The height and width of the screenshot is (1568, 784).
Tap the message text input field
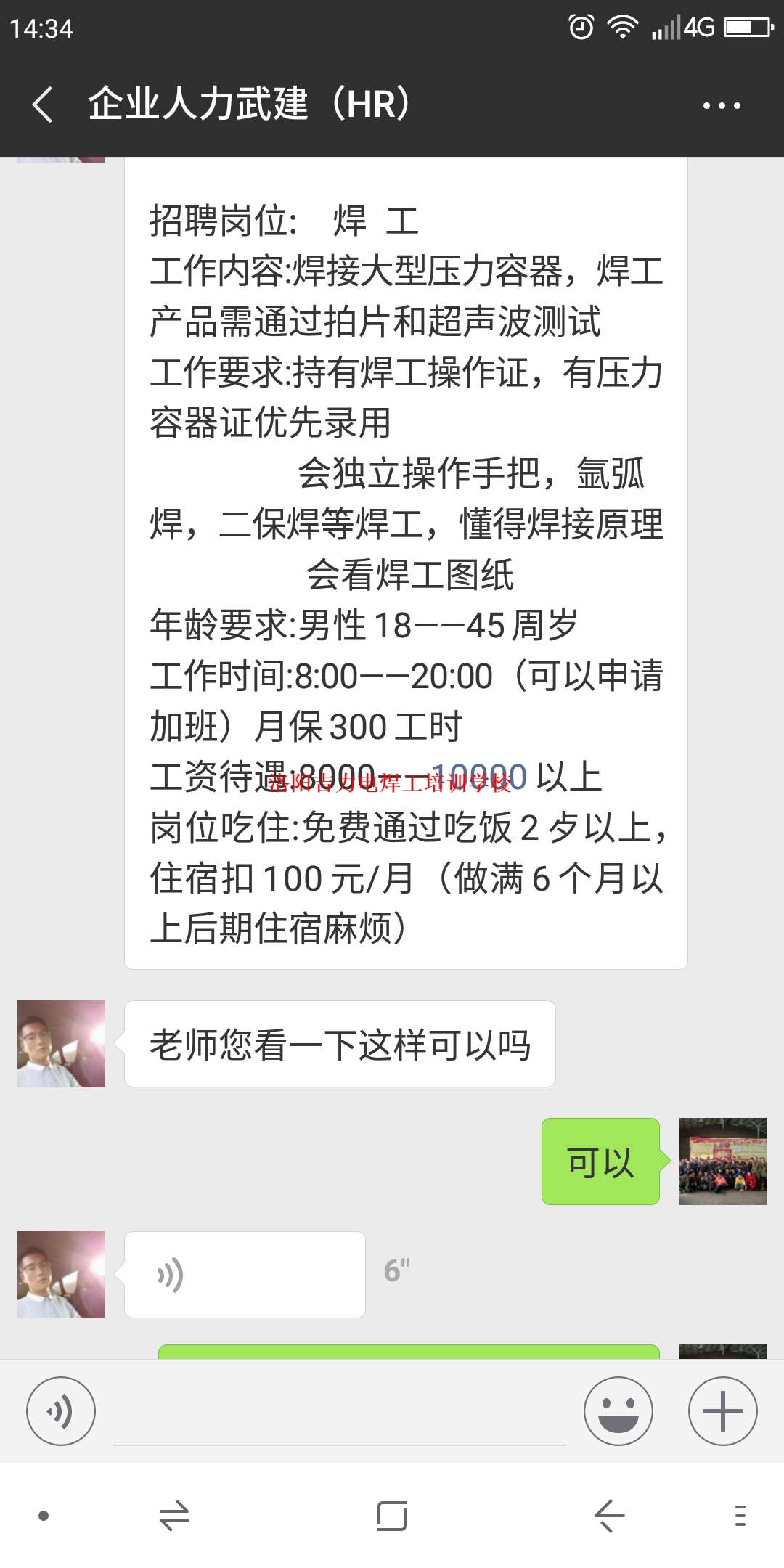[340, 1416]
